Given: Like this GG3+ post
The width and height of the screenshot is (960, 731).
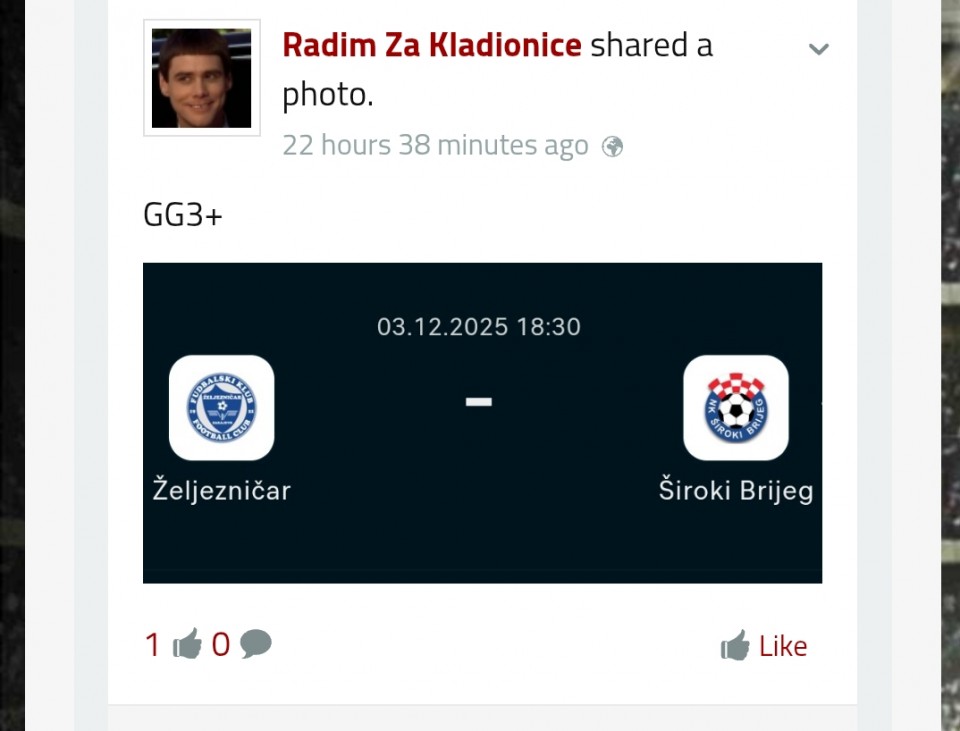Looking at the screenshot, I should coord(764,646).
